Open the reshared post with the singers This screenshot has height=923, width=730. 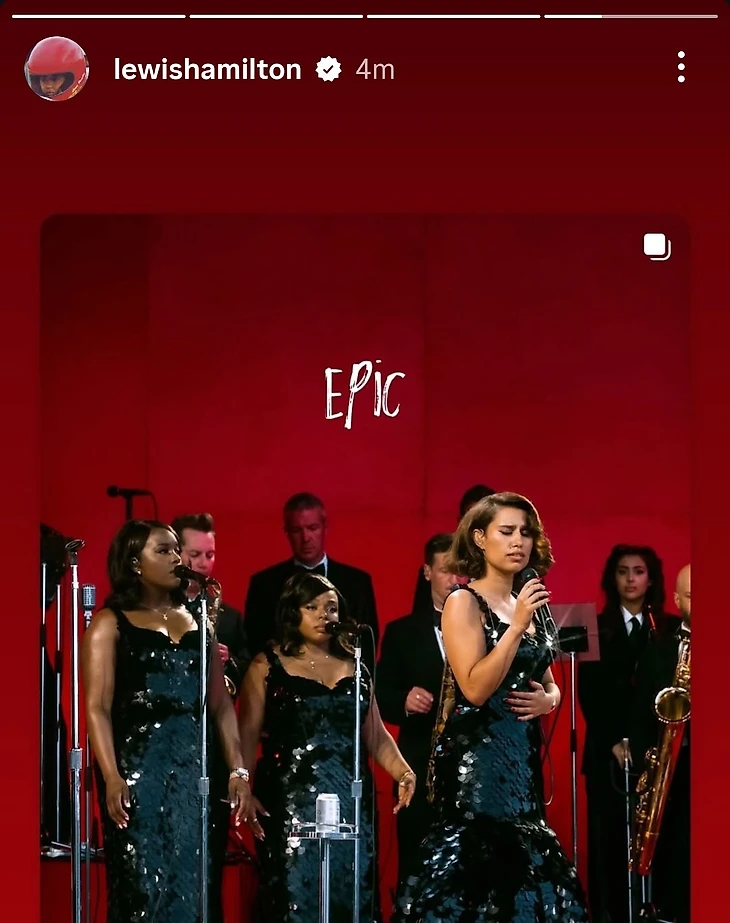click(365, 560)
